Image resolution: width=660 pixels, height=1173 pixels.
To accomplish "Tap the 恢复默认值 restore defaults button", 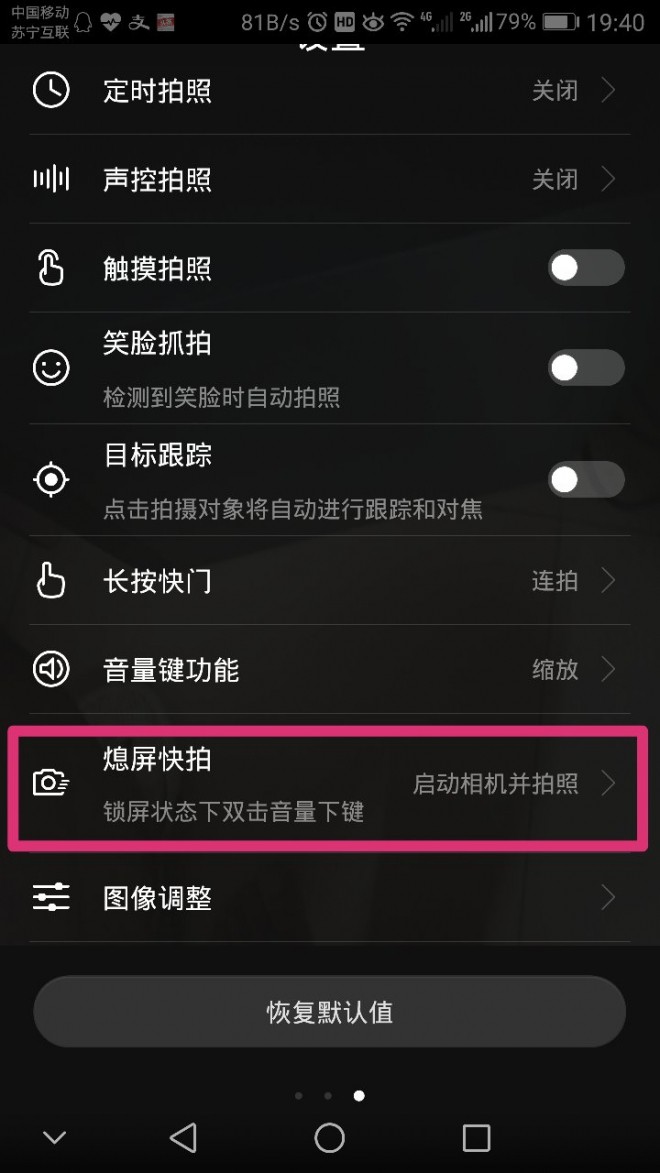I will pyautogui.click(x=330, y=1012).
